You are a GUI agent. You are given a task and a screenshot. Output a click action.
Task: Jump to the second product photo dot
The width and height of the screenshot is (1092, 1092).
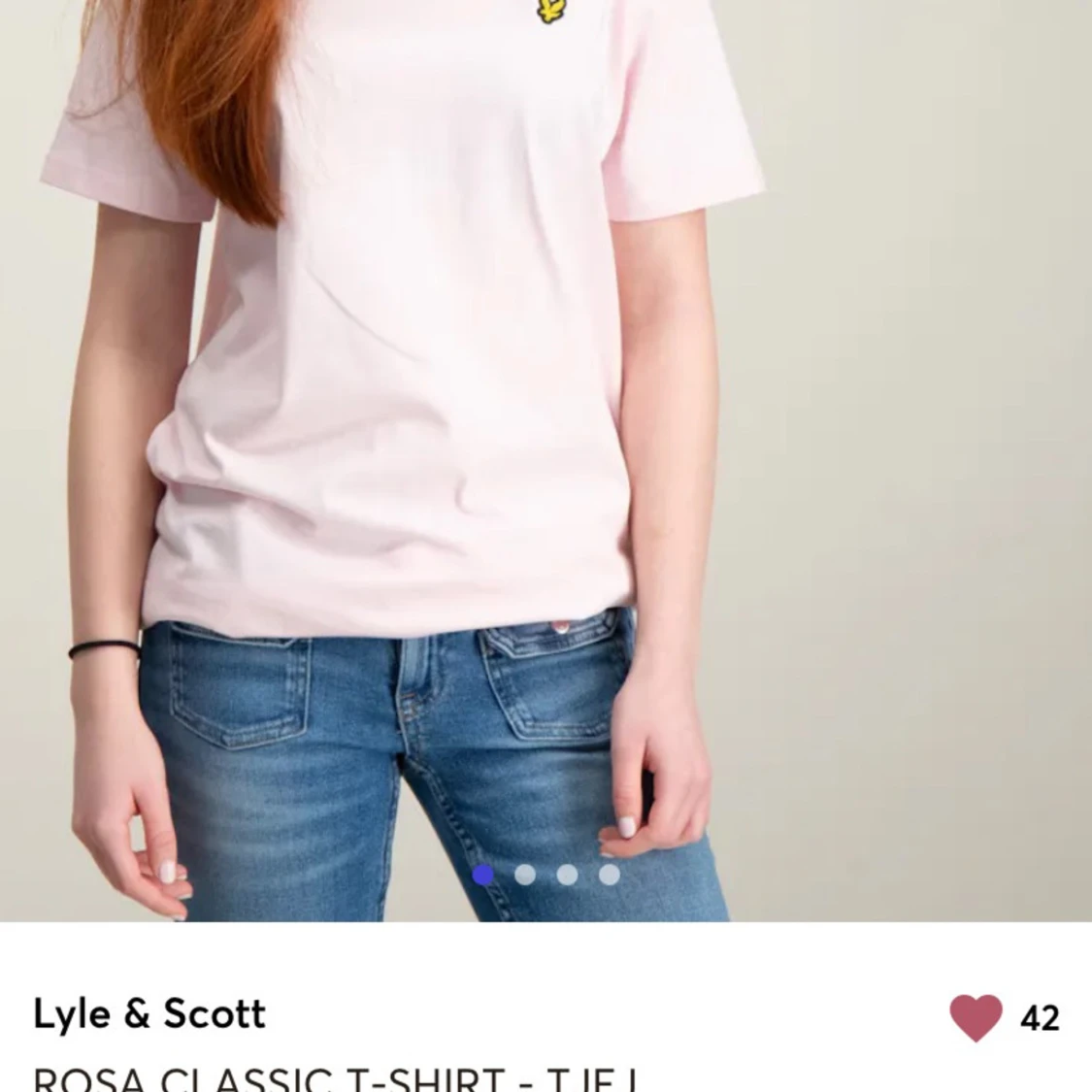point(525,875)
